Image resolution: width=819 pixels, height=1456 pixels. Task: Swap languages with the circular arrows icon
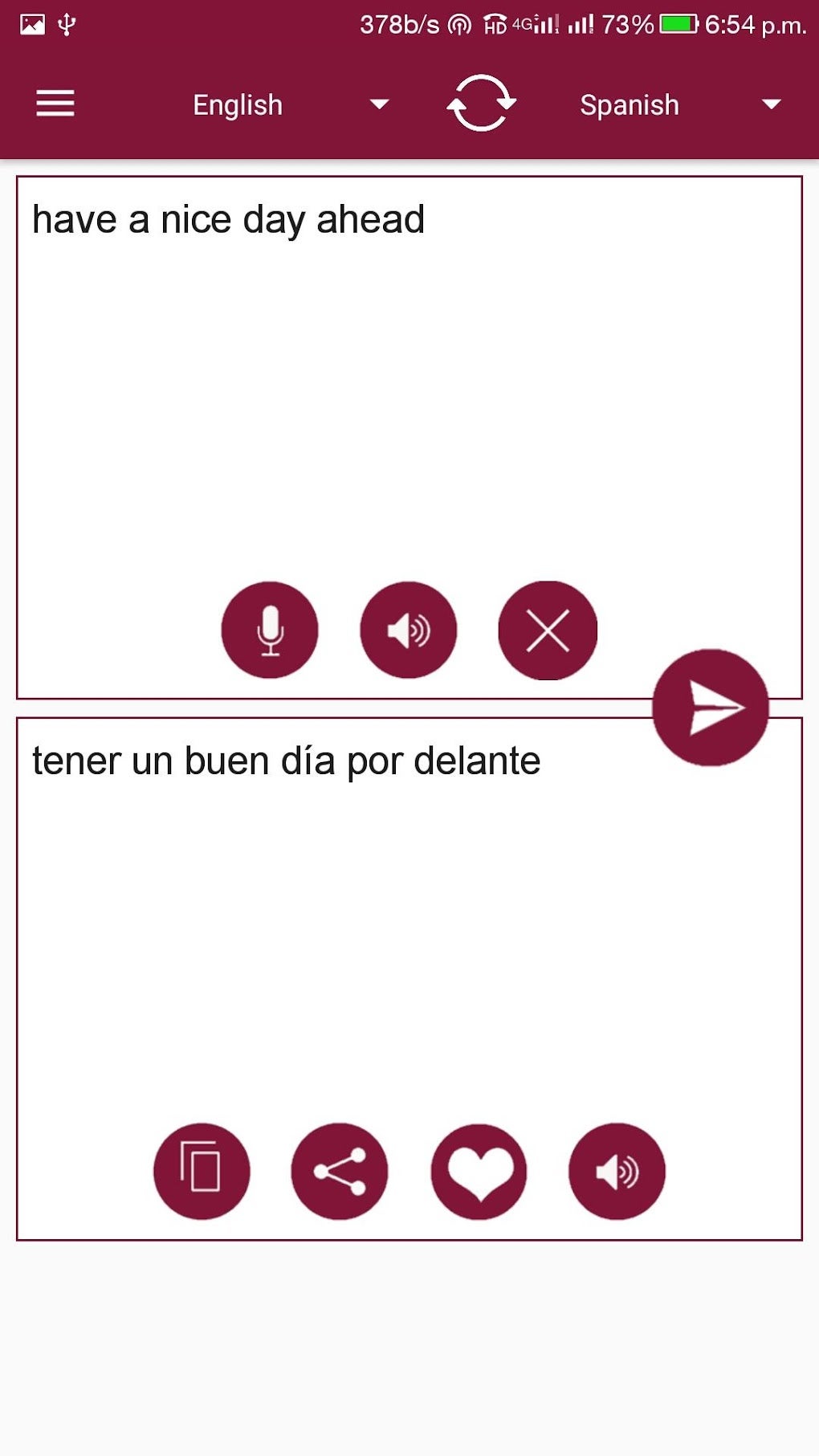(481, 104)
